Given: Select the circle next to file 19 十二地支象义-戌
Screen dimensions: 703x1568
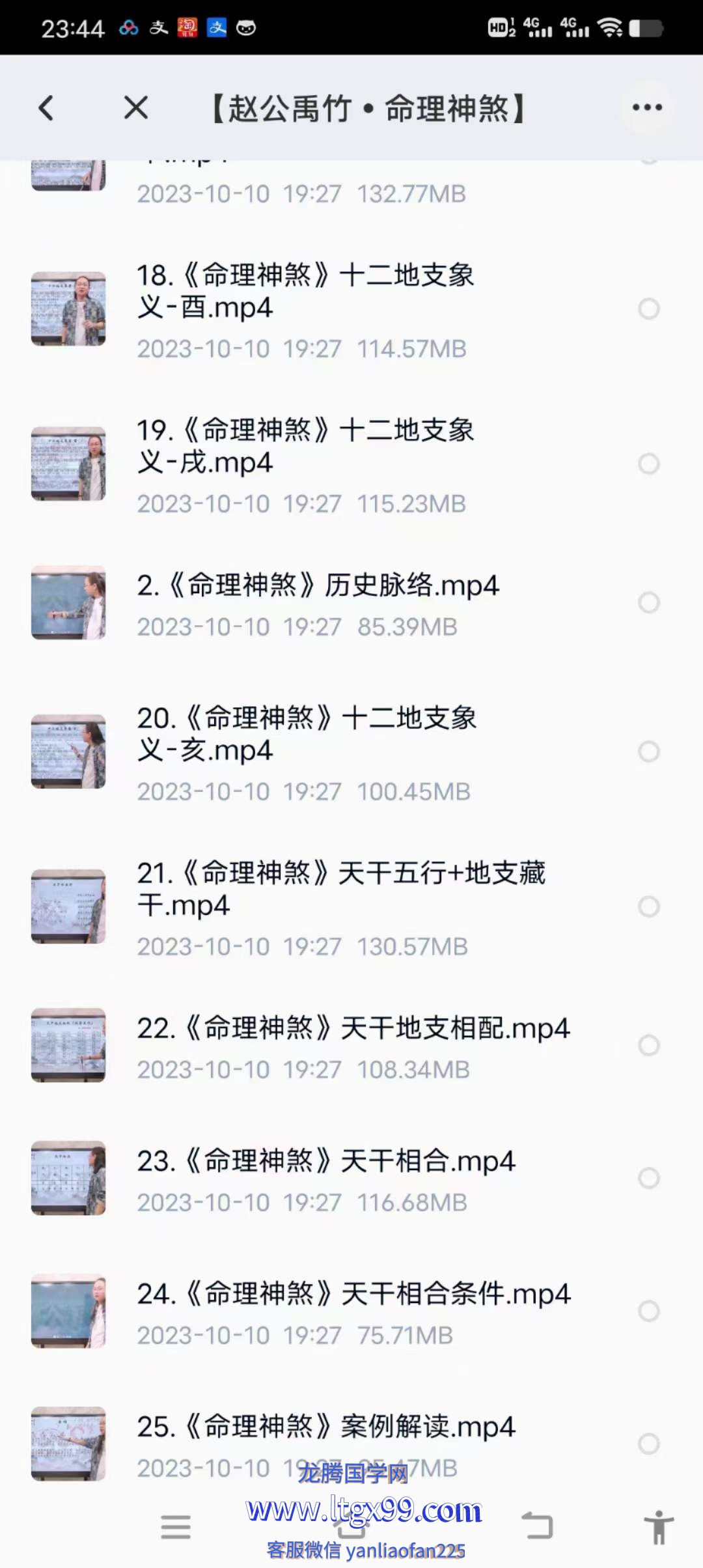Looking at the screenshot, I should point(648,464).
